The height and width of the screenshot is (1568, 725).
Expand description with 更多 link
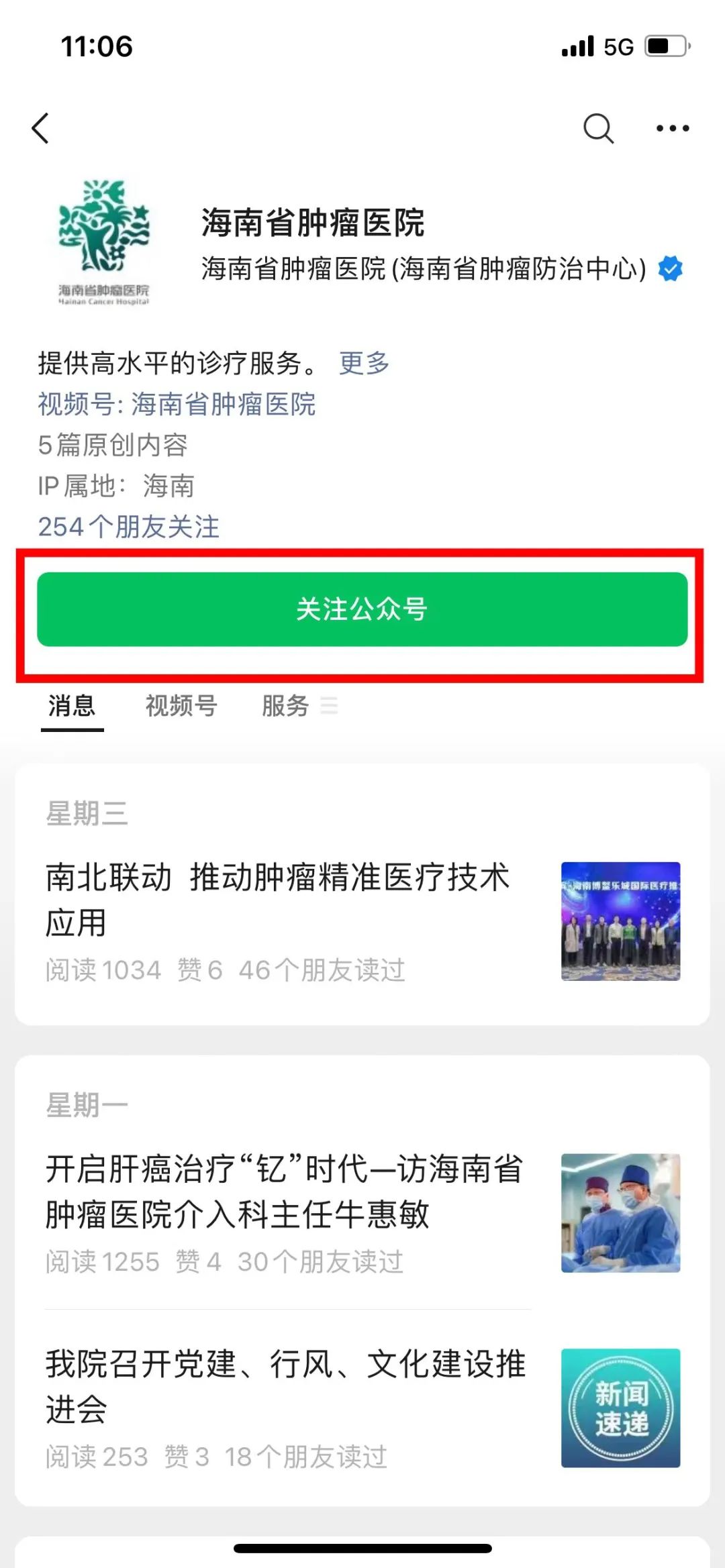click(x=364, y=363)
